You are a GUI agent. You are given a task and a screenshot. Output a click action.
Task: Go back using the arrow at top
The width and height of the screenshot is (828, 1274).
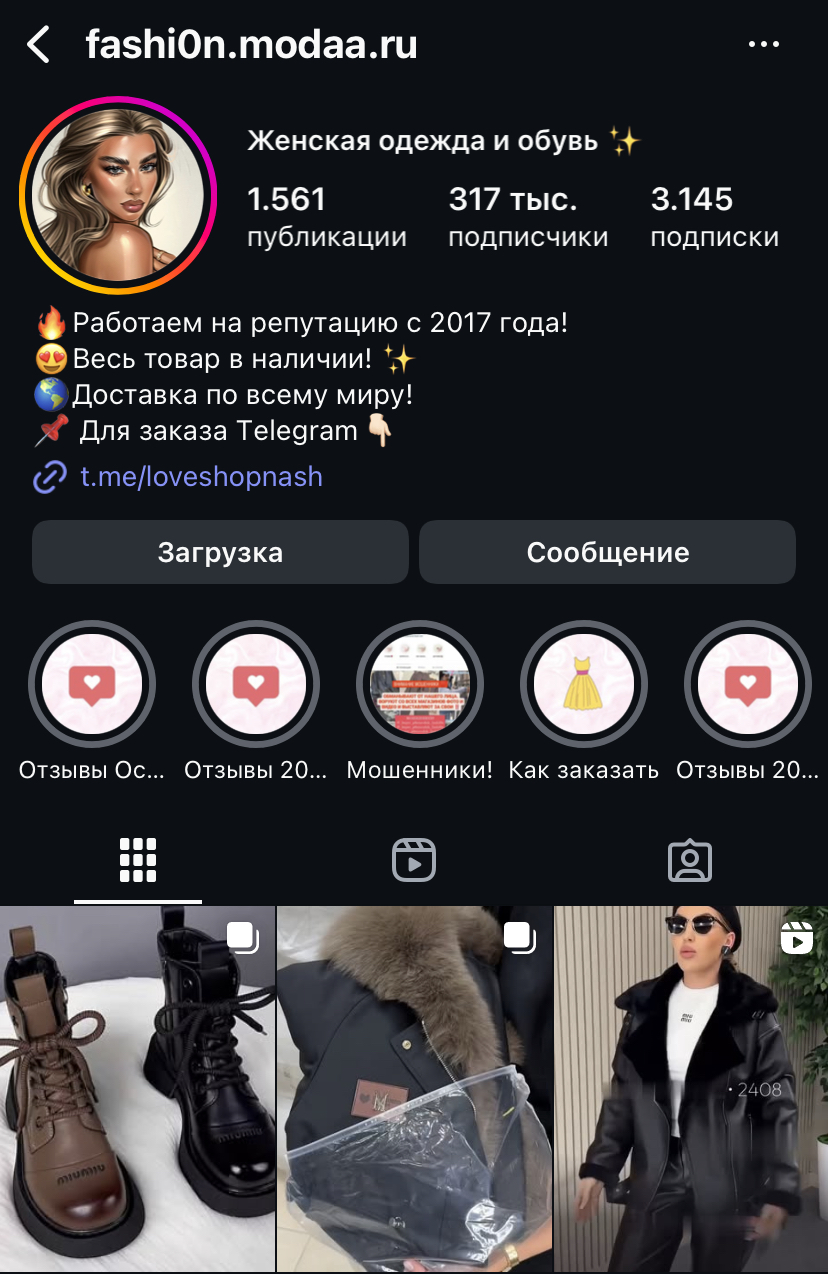pos(38,45)
